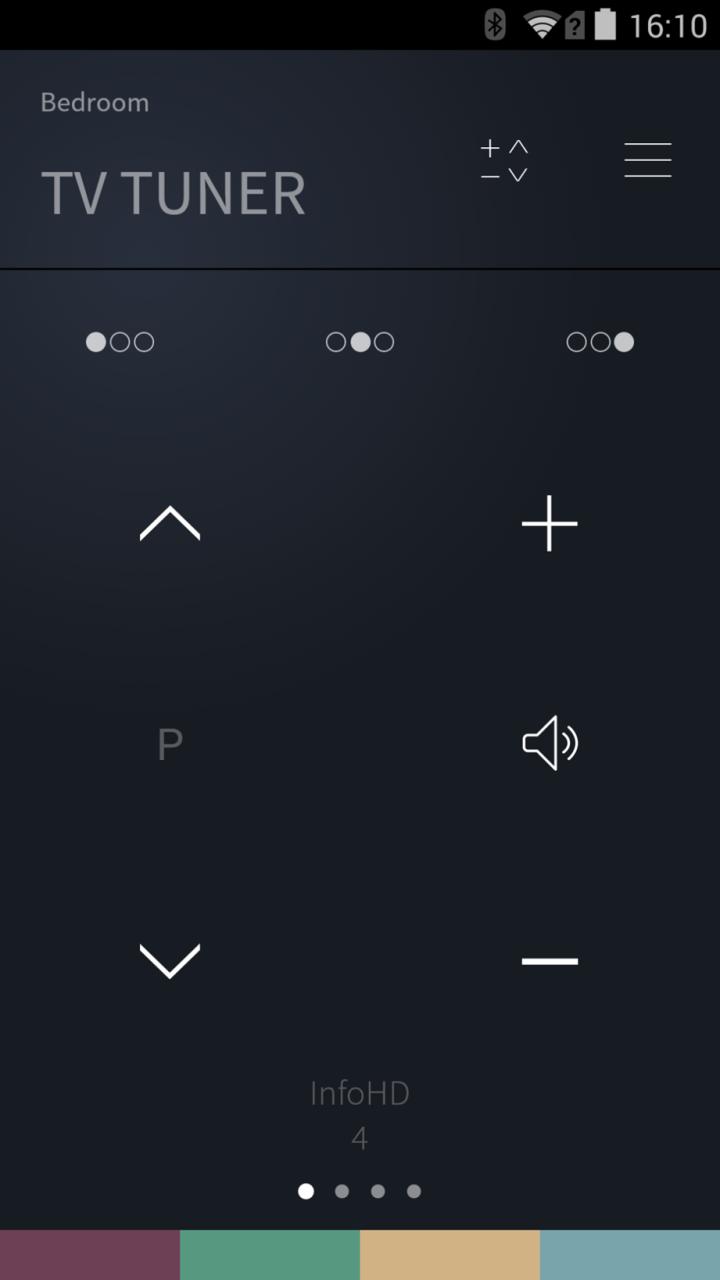Increase volume with the plus button
Screen dimensions: 720x1280
click(550, 523)
